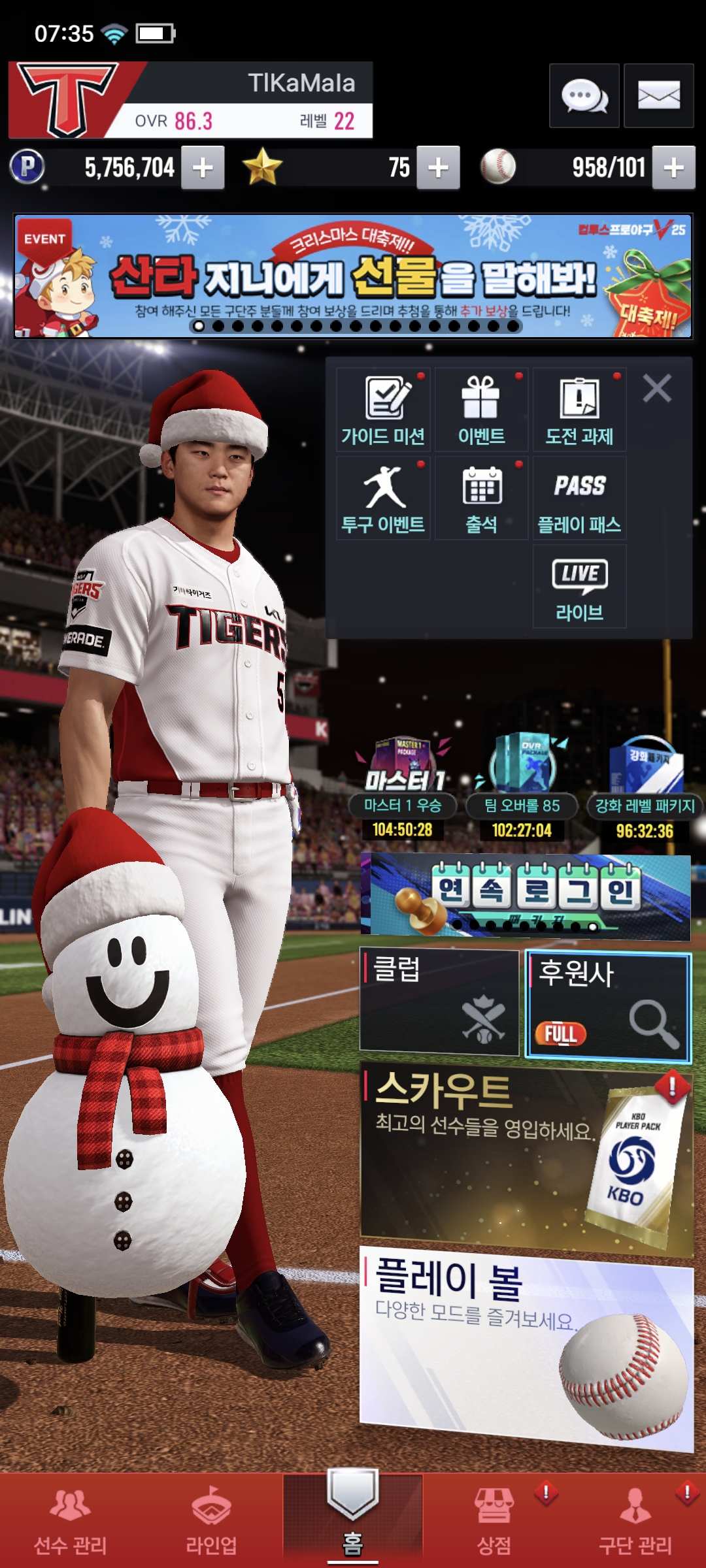Start 플레이 볼 game modes
The width and height of the screenshot is (706, 1568).
pyautogui.click(x=526, y=1346)
